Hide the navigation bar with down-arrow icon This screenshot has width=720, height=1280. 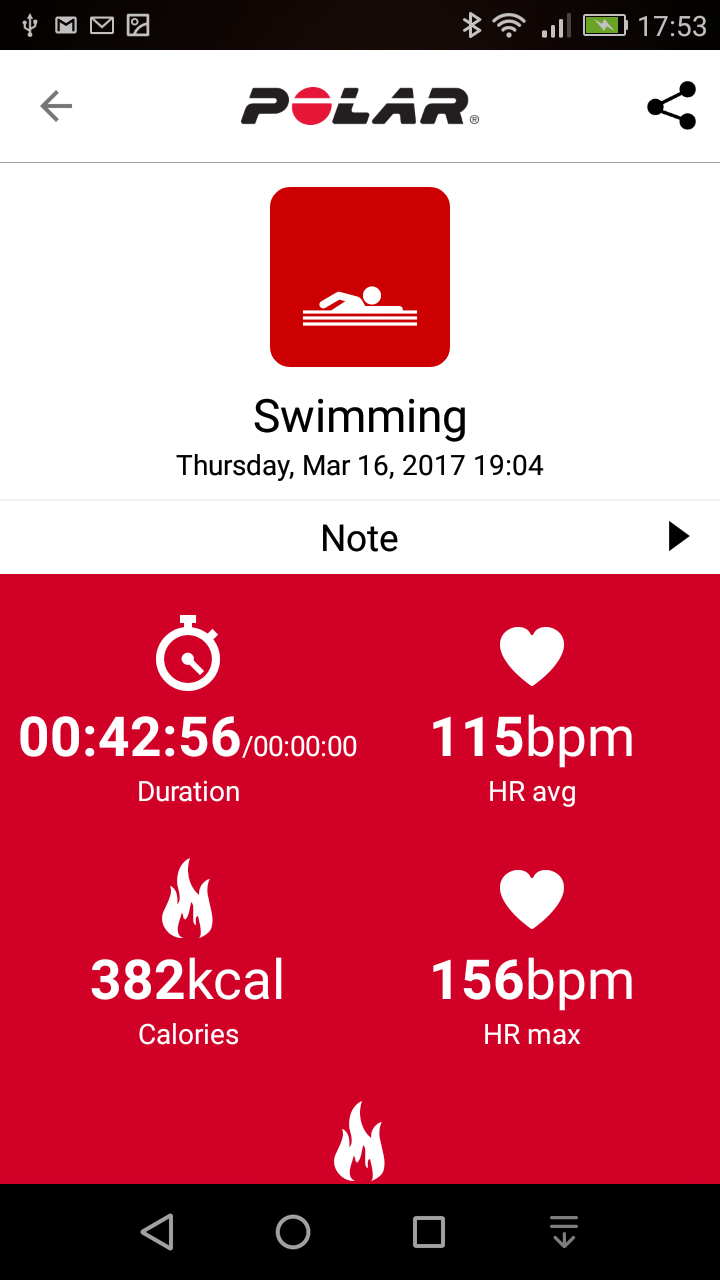pos(564,1232)
